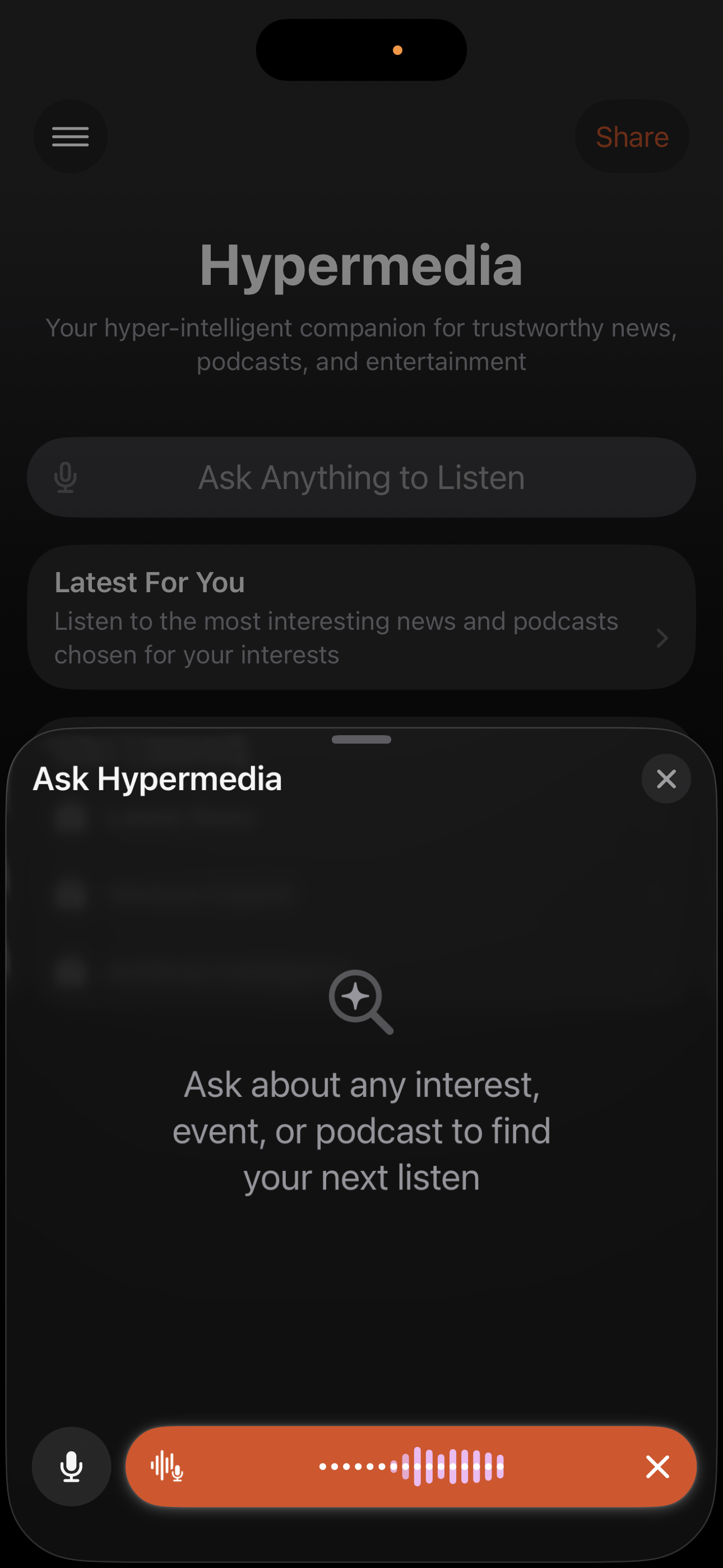Close the Ask Hypermedia sheet
The height and width of the screenshot is (1568, 723).
coord(666,778)
